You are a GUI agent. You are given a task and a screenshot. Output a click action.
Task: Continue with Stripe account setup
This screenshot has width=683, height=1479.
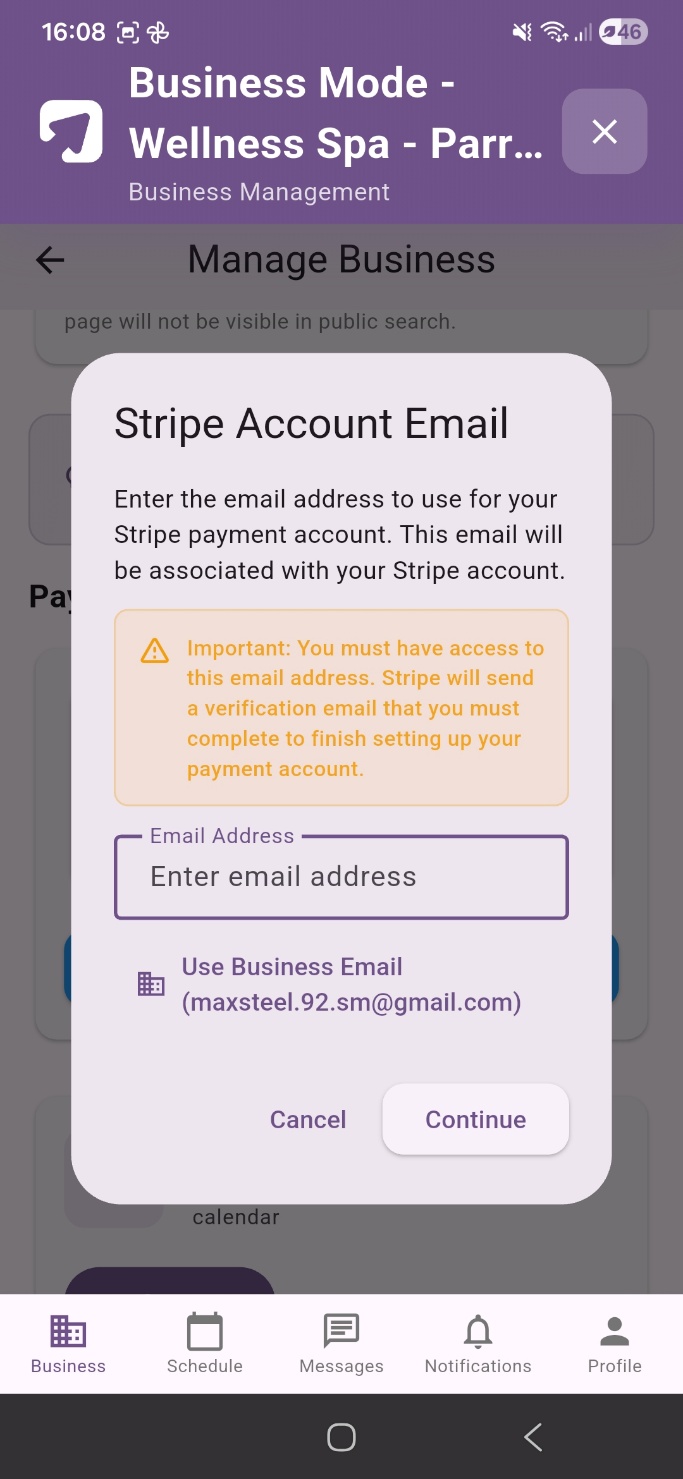tap(476, 1119)
